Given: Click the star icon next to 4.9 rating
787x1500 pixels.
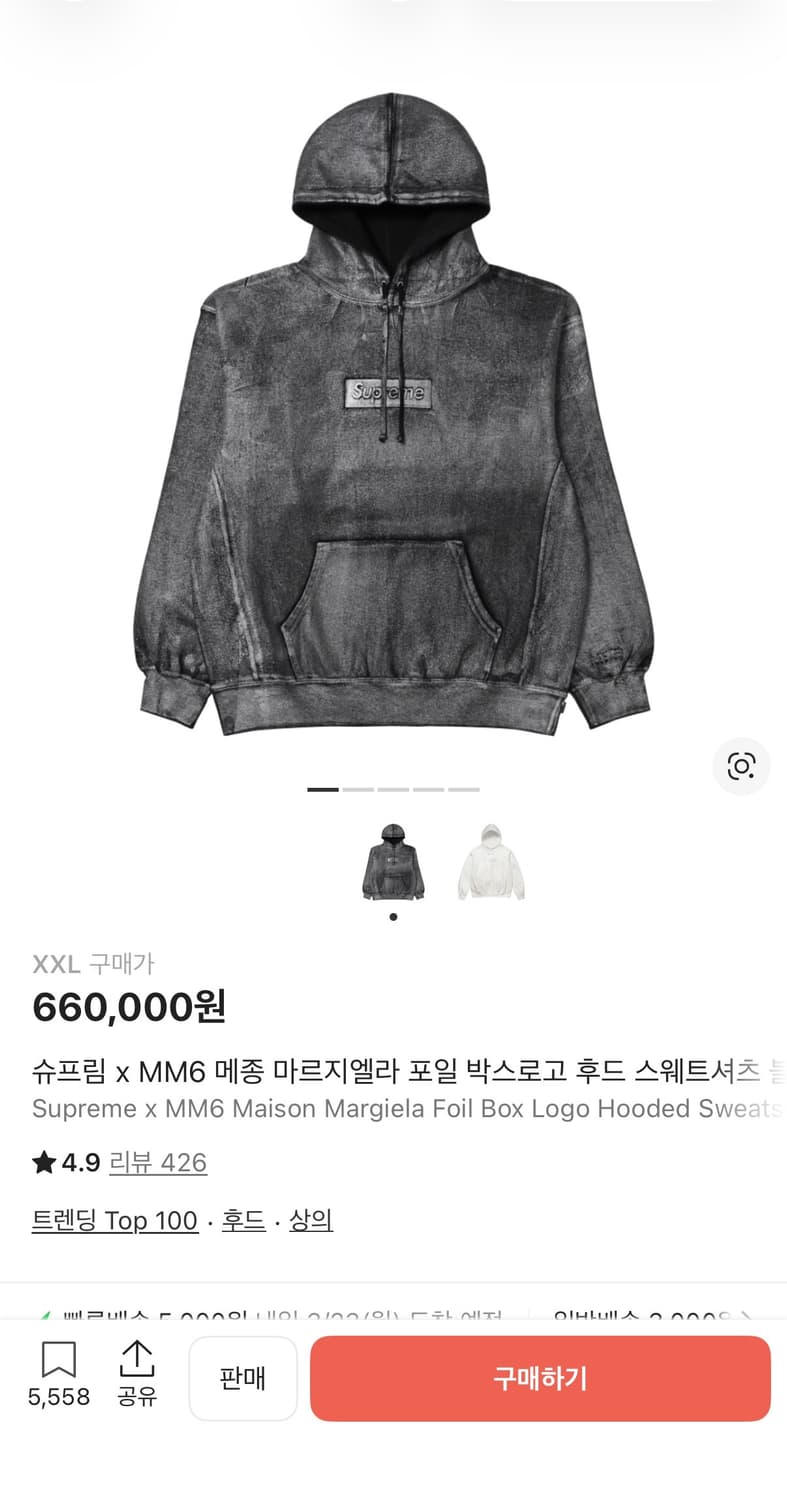Looking at the screenshot, I should point(42,1163).
